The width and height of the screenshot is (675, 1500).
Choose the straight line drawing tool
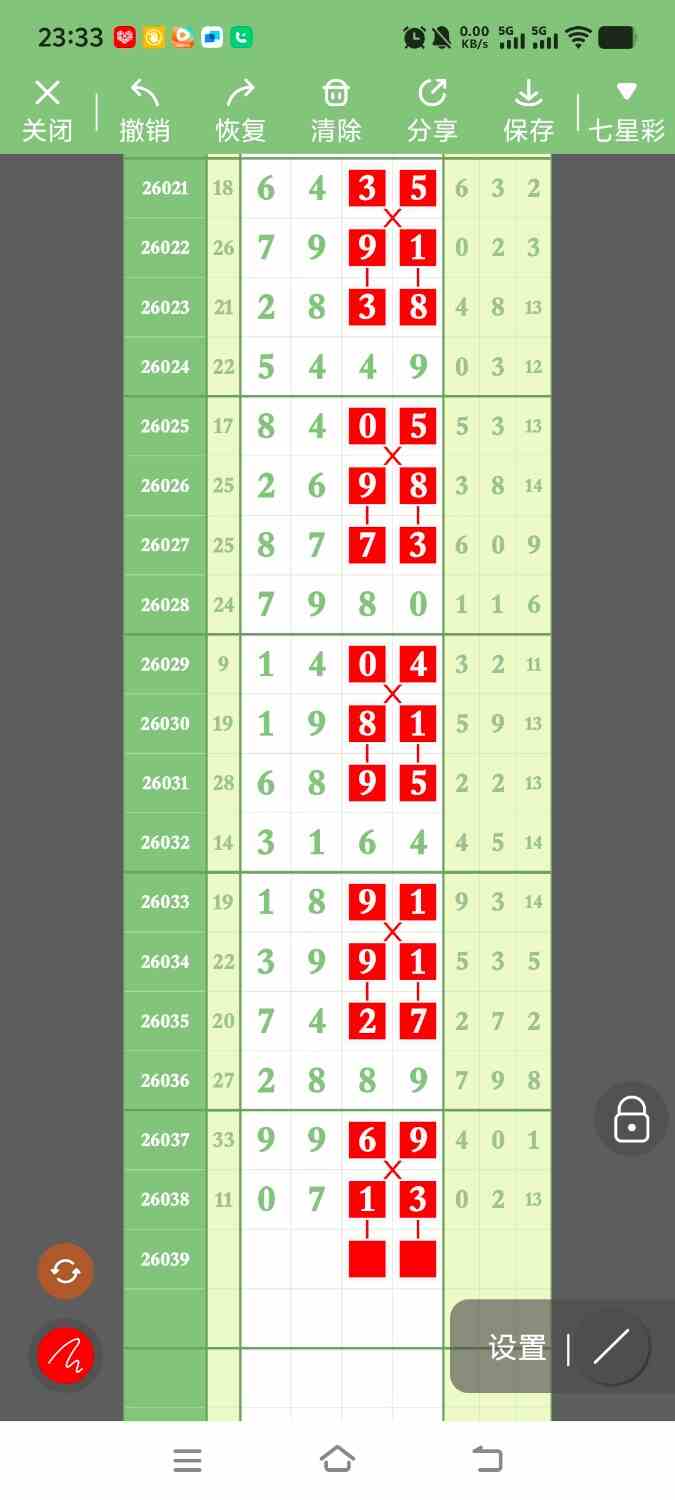pyautogui.click(x=611, y=1347)
